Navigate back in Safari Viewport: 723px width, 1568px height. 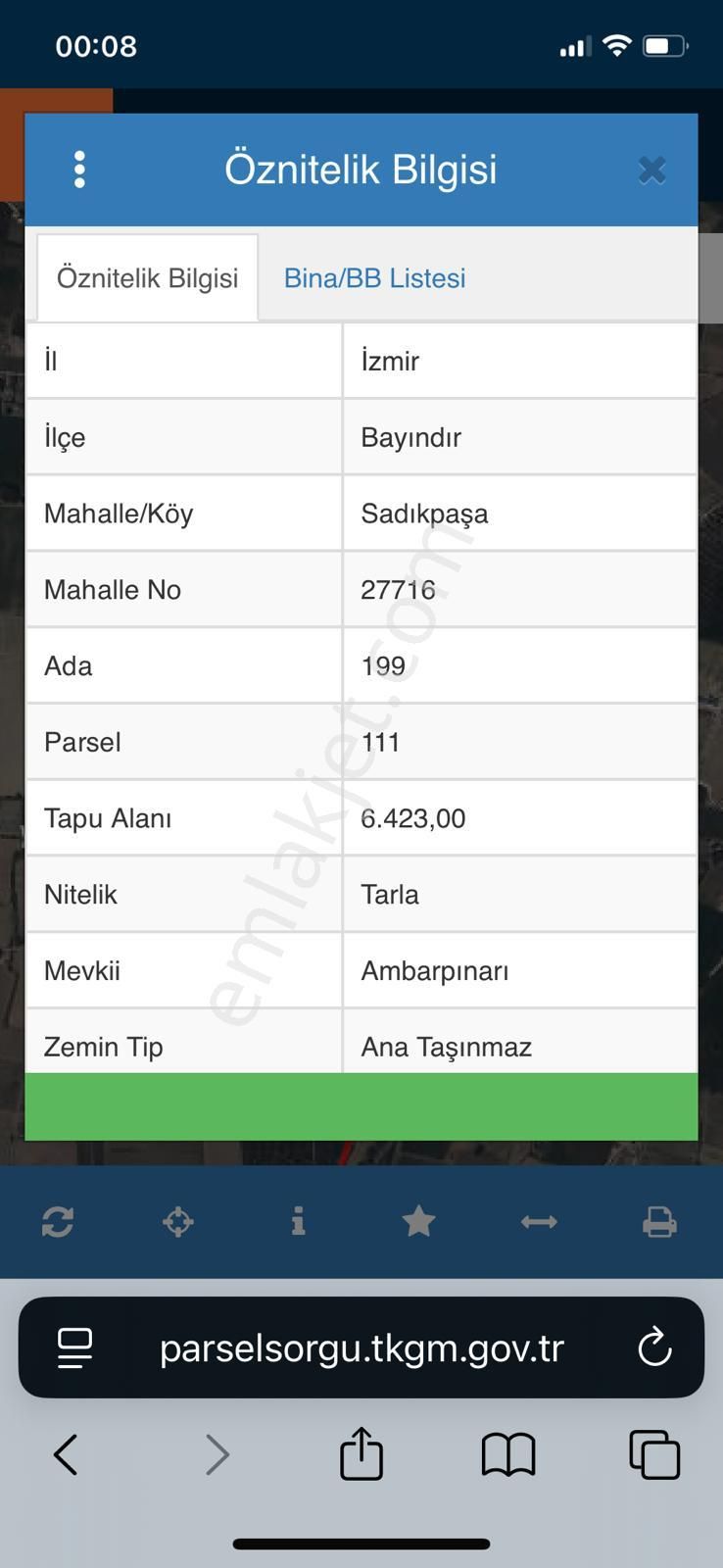tap(65, 1454)
